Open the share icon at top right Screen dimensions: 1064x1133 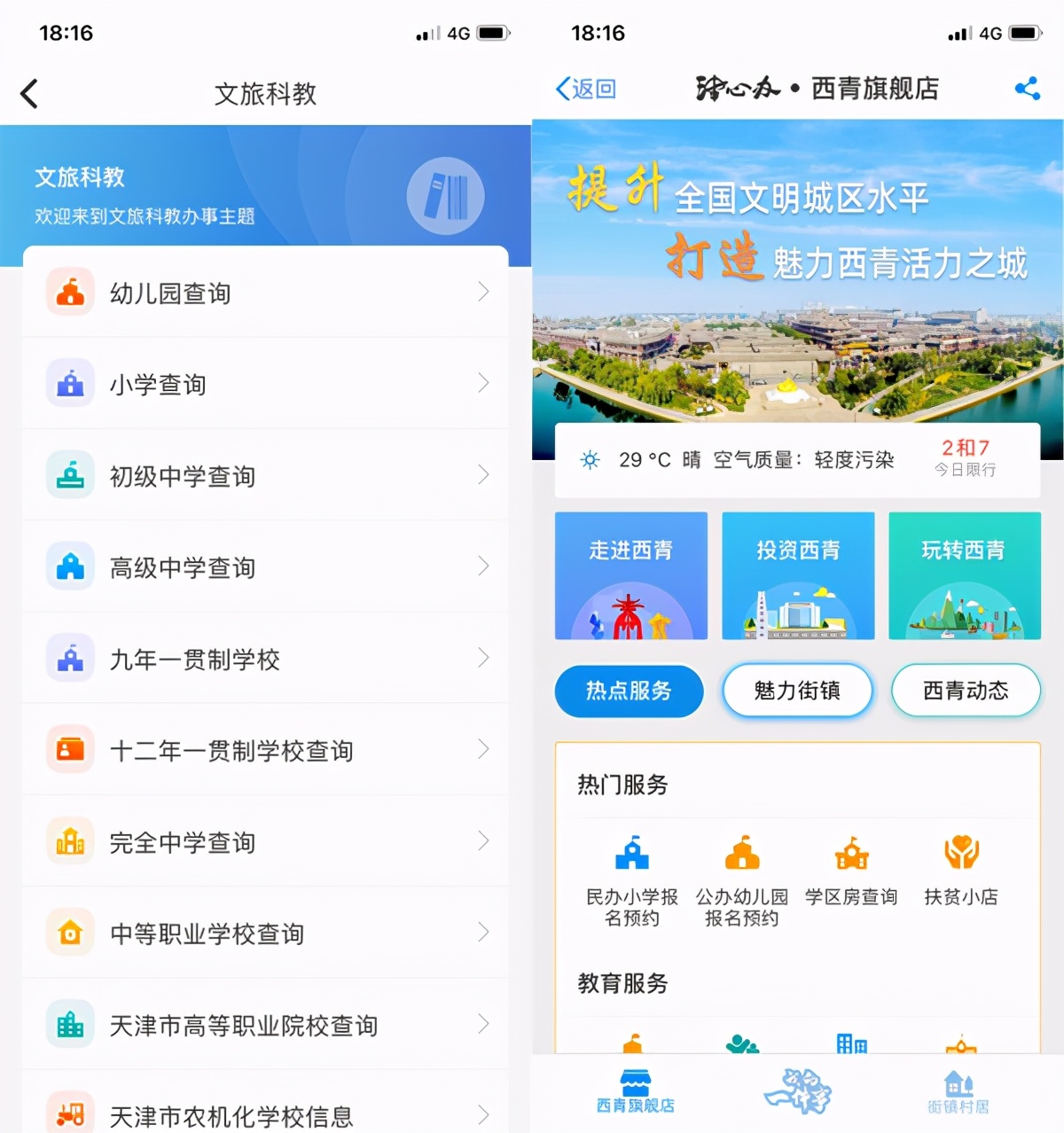[1027, 89]
